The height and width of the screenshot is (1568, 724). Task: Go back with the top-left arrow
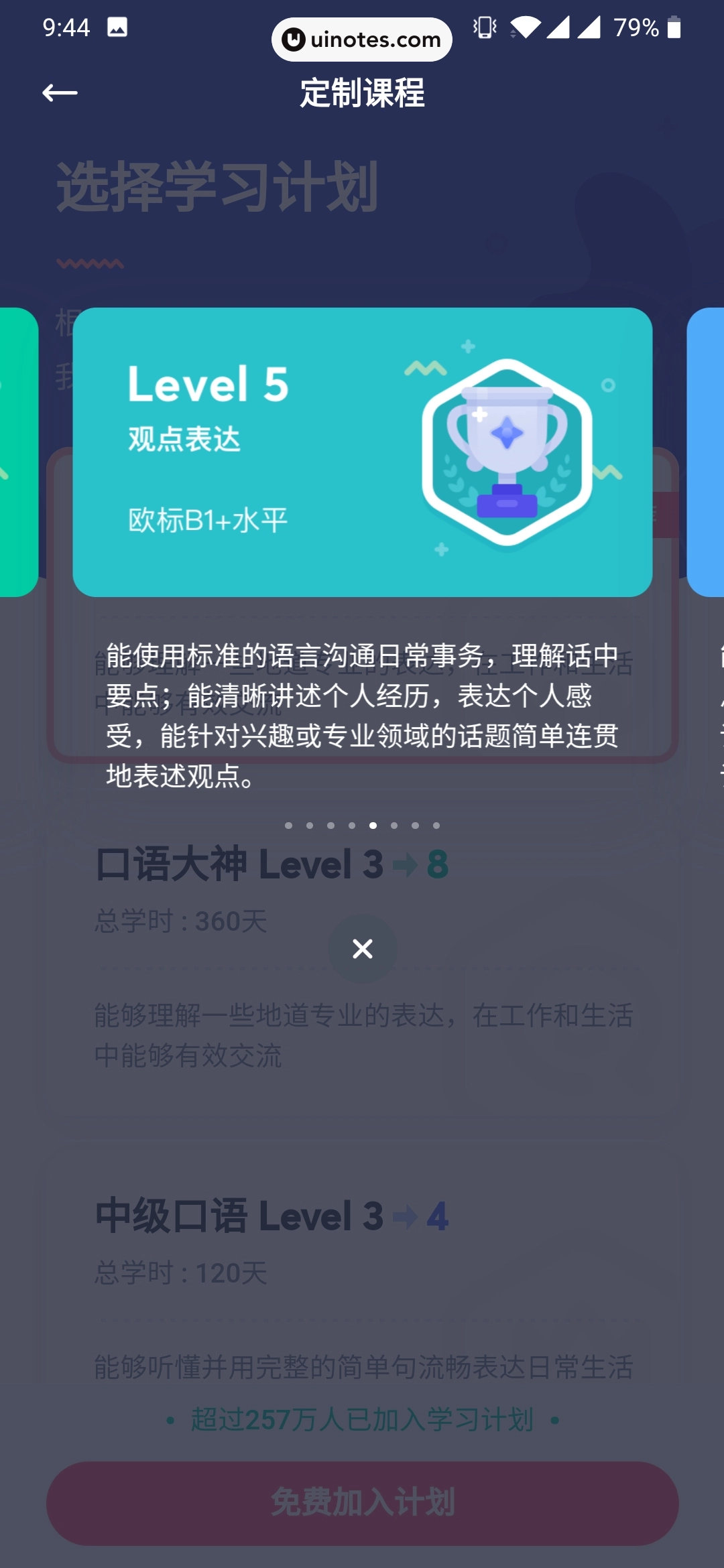pos(60,92)
